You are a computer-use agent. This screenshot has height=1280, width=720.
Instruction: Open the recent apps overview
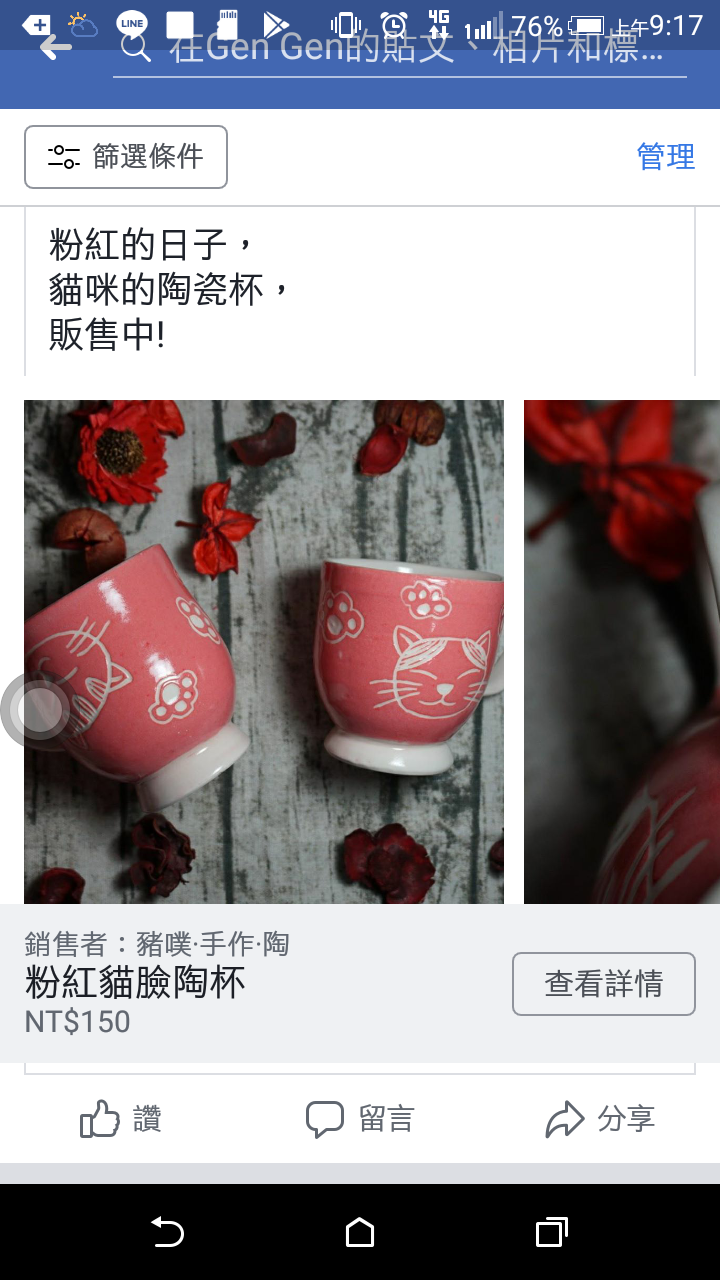[x=551, y=1233]
